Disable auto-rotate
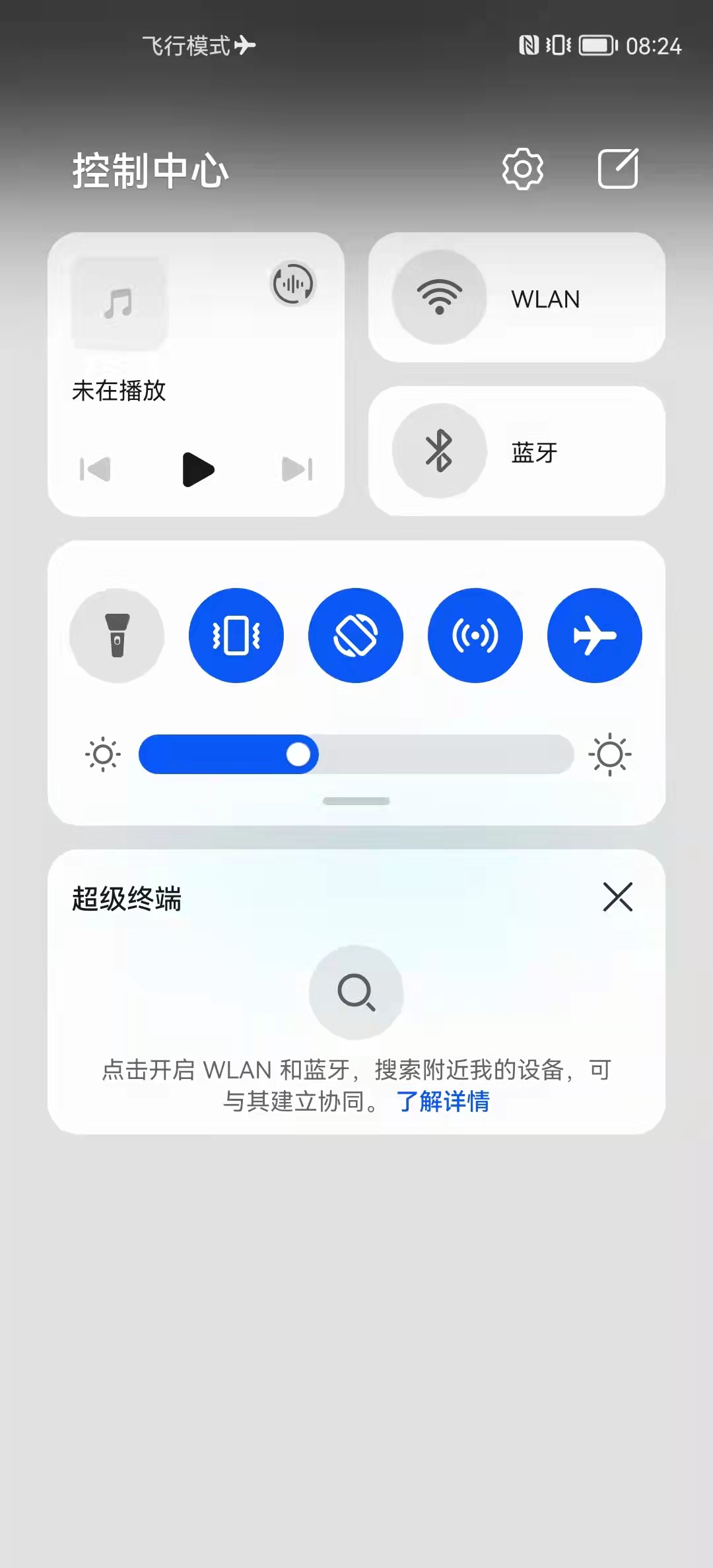713x1568 pixels. (x=356, y=636)
